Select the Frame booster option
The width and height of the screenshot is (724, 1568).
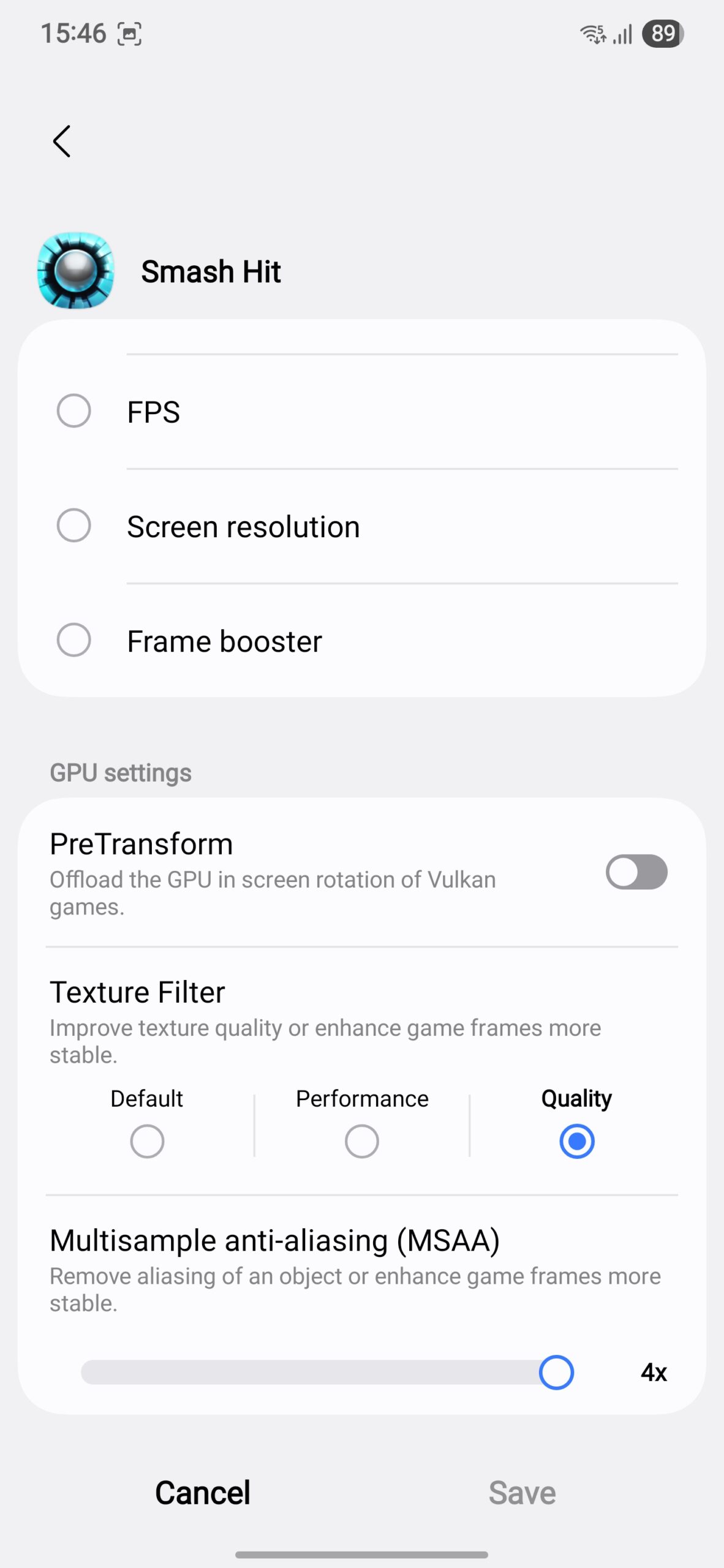click(x=74, y=640)
